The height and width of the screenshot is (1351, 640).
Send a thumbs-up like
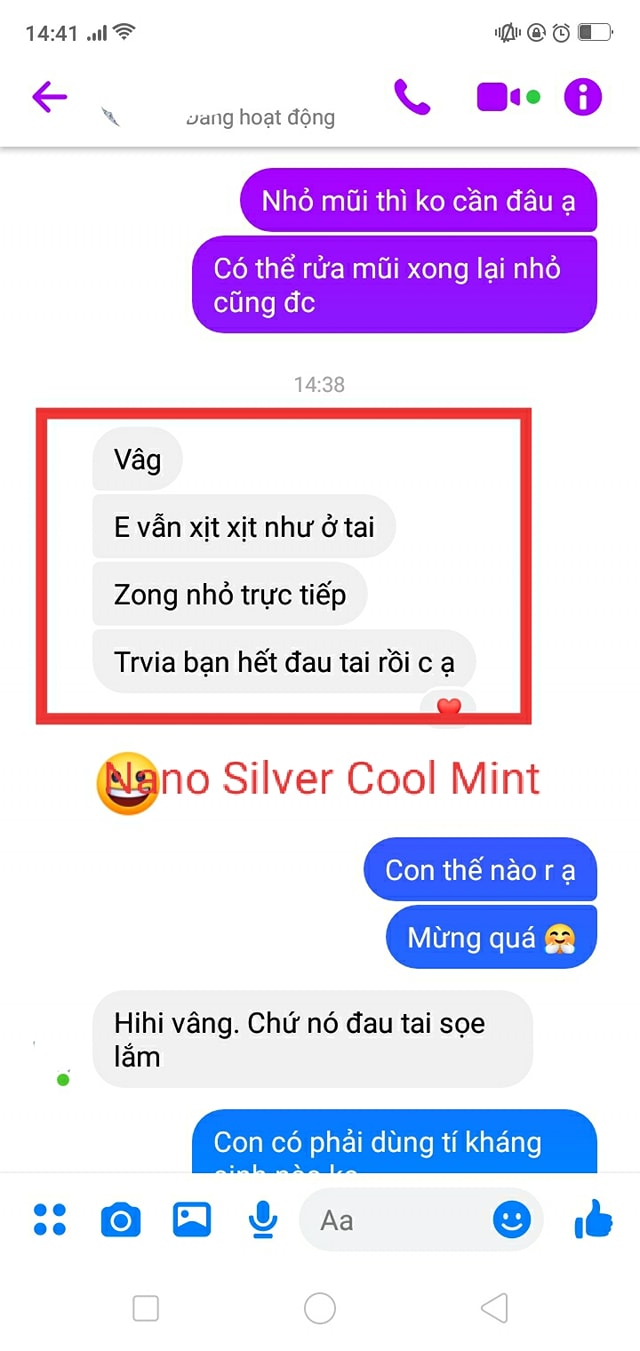pos(593,1219)
